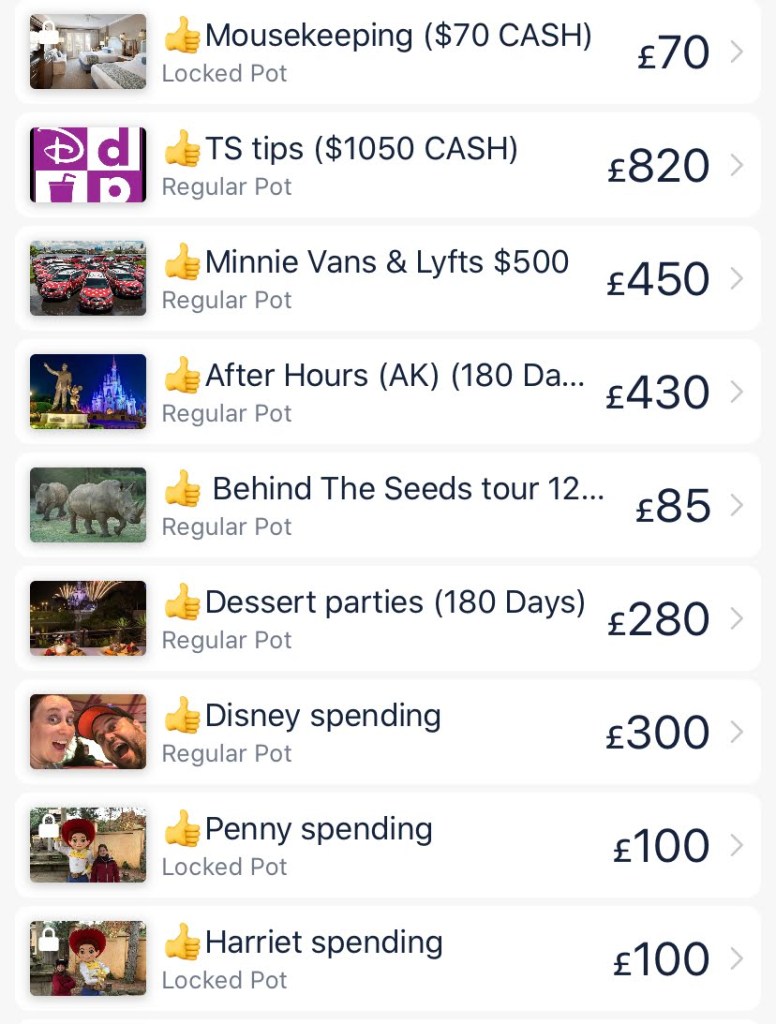View the After Hours (AK) pot
This screenshot has width=776, height=1024.
point(388,391)
